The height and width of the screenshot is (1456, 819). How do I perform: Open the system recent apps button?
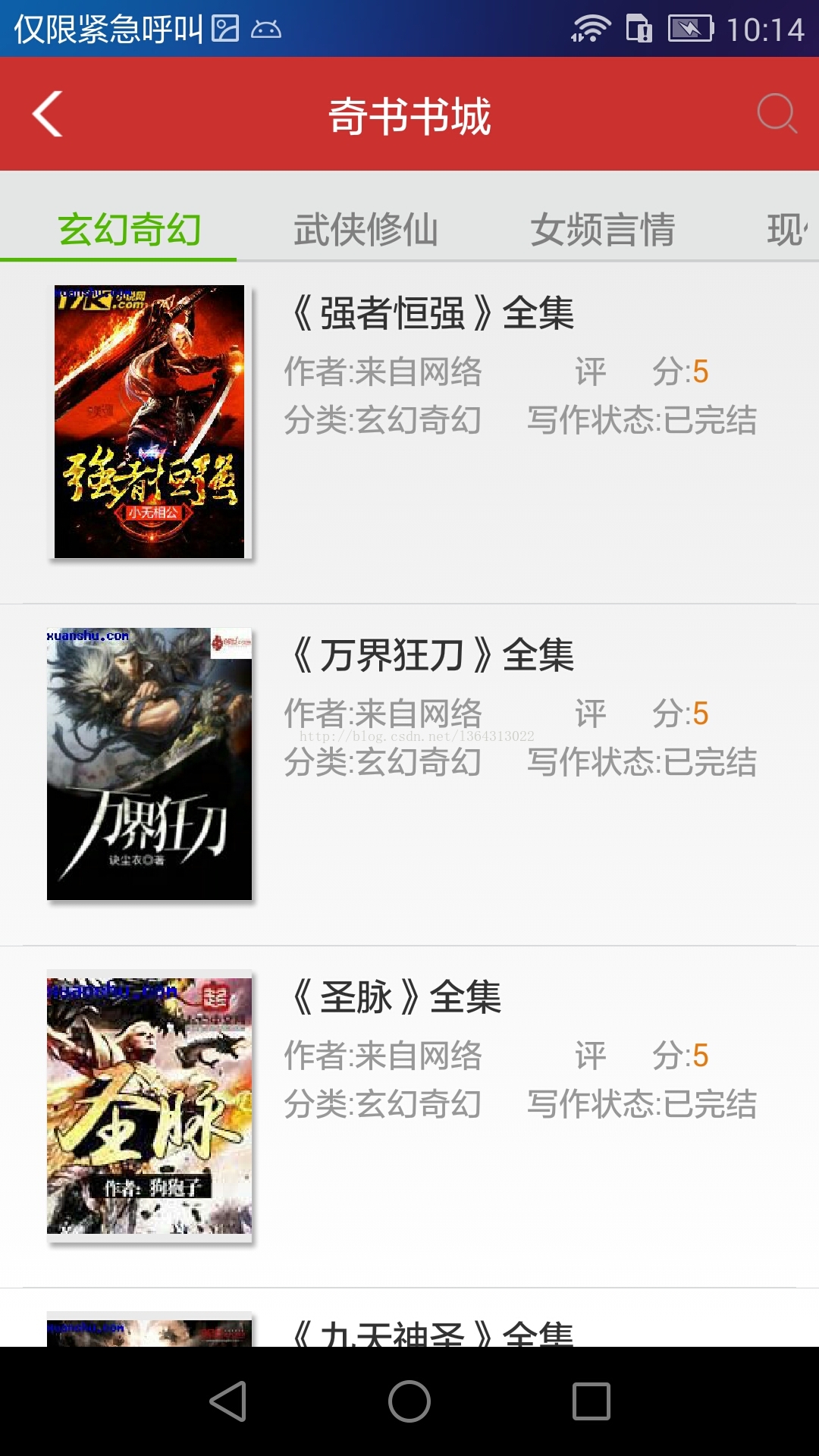591,1401
